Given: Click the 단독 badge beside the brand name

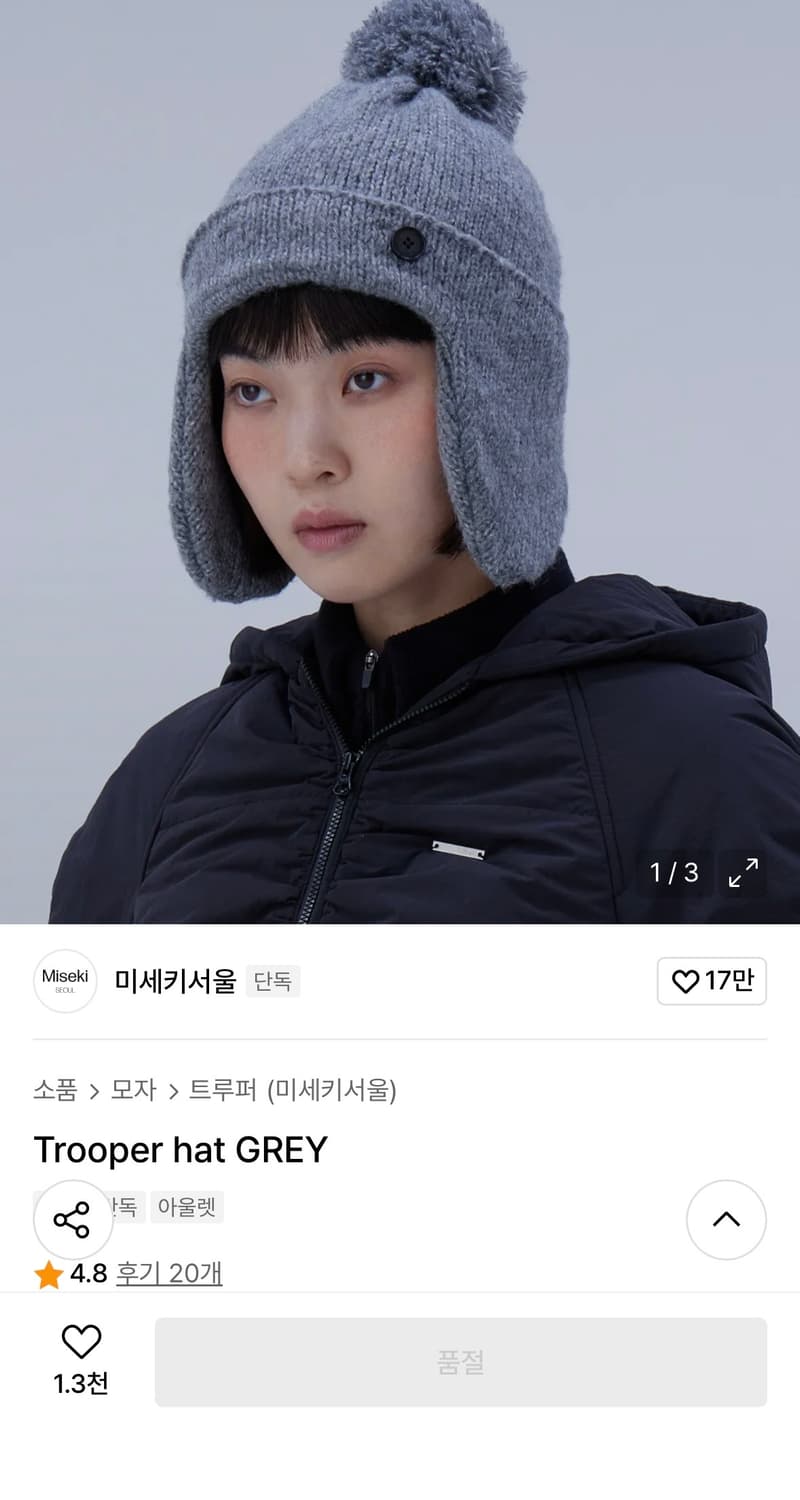Looking at the screenshot, I should [274, 982].
